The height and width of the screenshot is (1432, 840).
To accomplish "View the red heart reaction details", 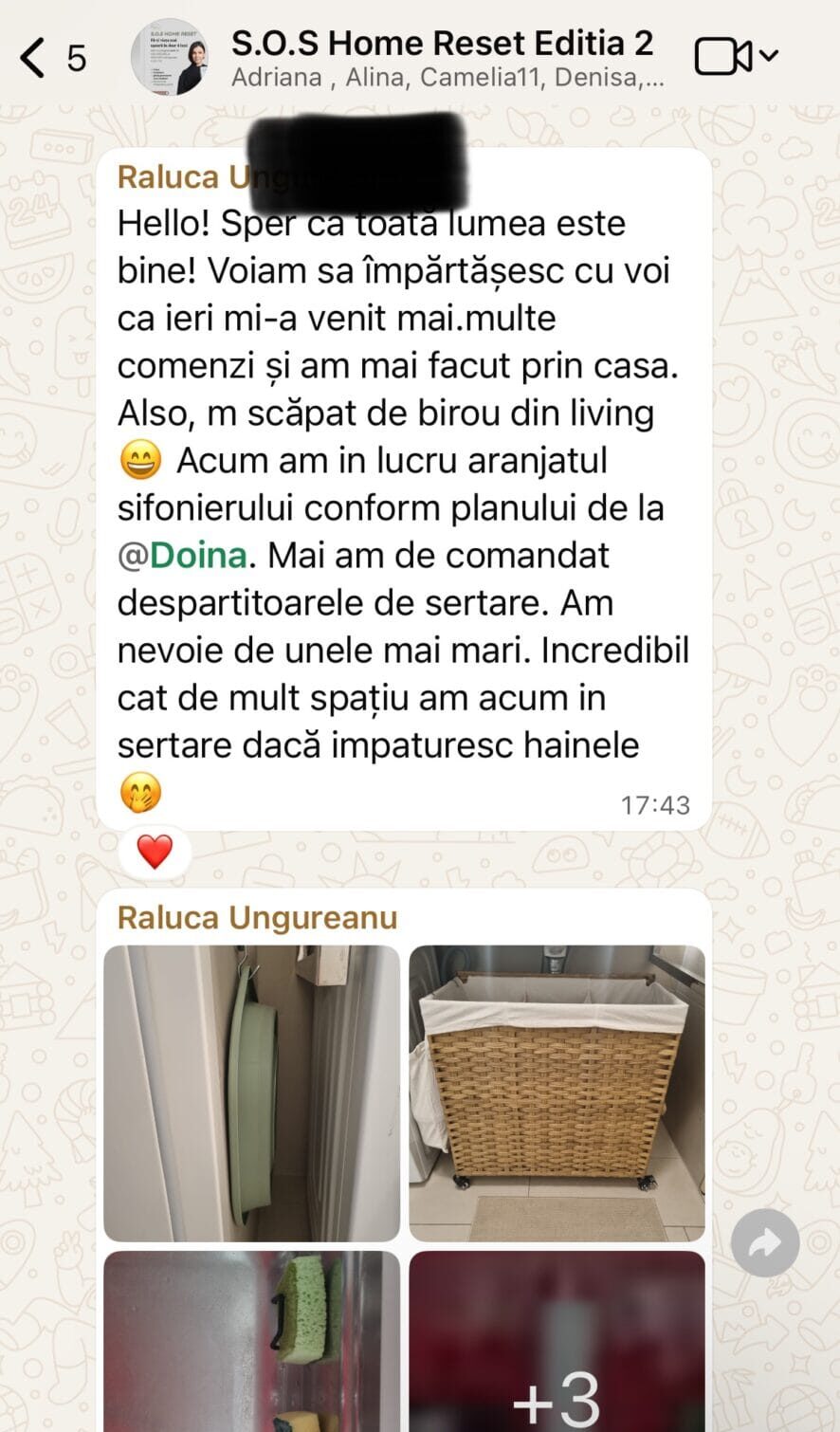I will [155, 852].
